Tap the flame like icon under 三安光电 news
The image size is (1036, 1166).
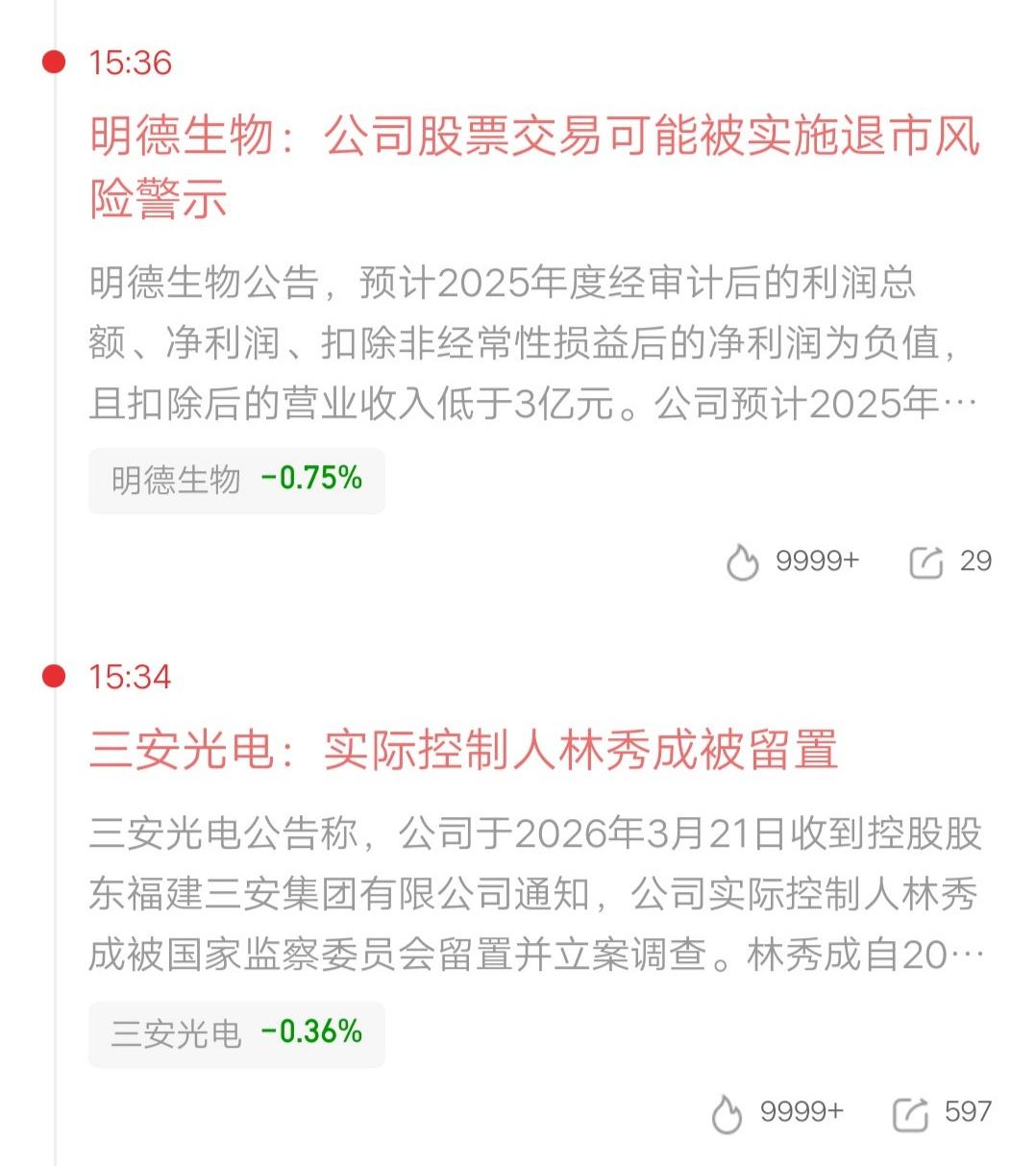(727, 1113)
